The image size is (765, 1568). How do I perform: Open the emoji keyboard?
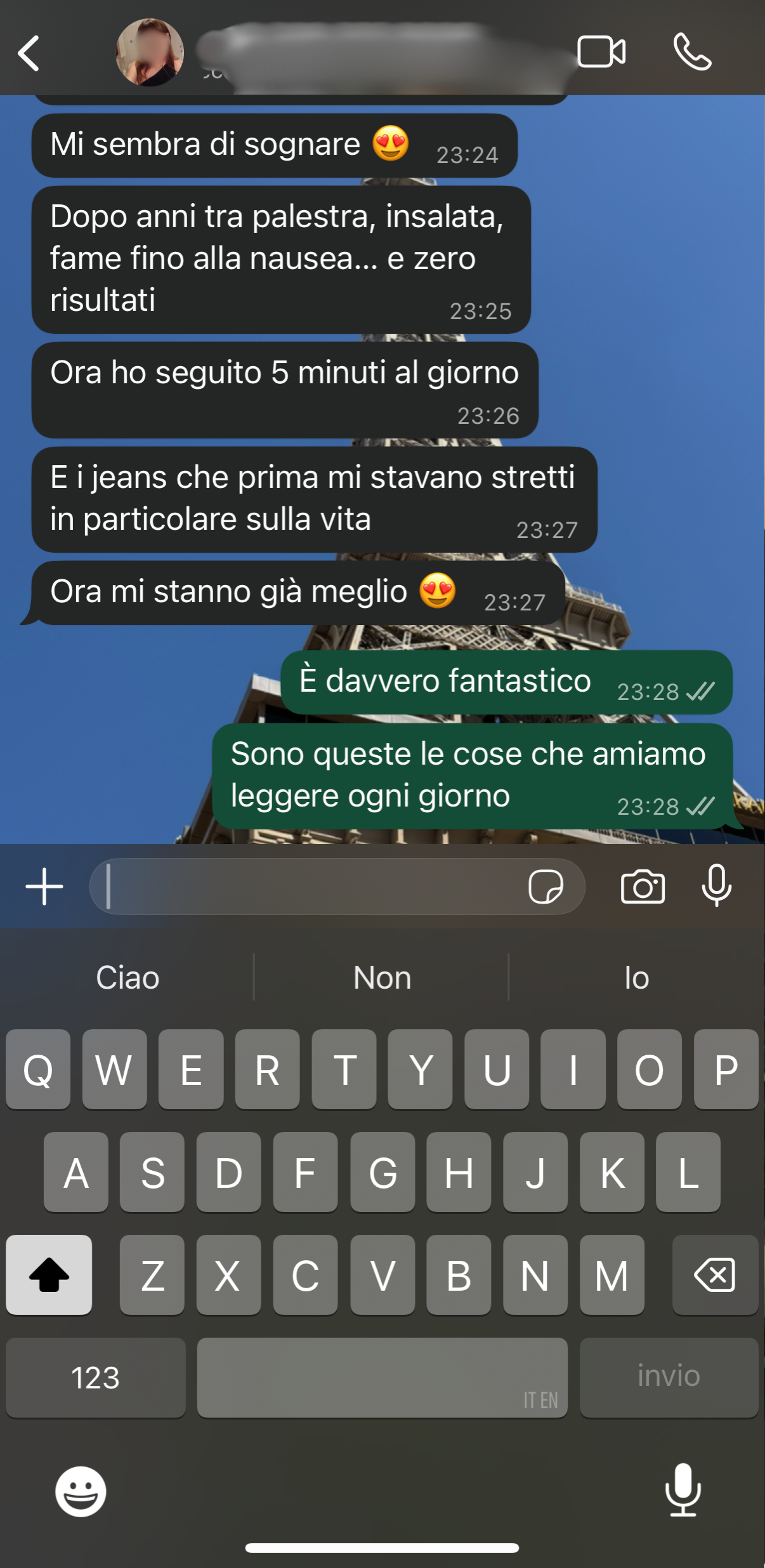[81, 1491]
